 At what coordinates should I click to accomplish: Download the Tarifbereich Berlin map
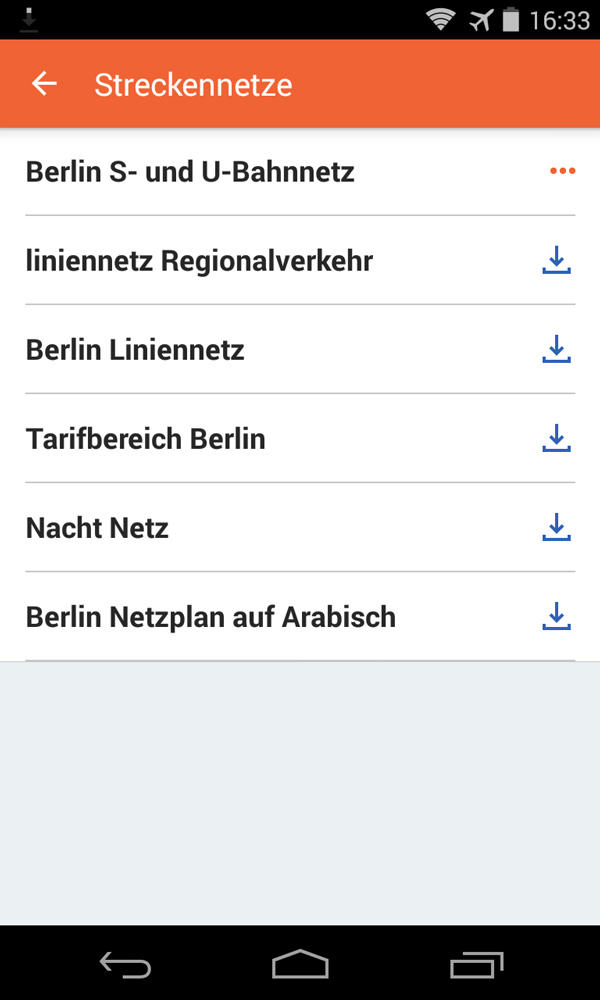pos(556,439)
